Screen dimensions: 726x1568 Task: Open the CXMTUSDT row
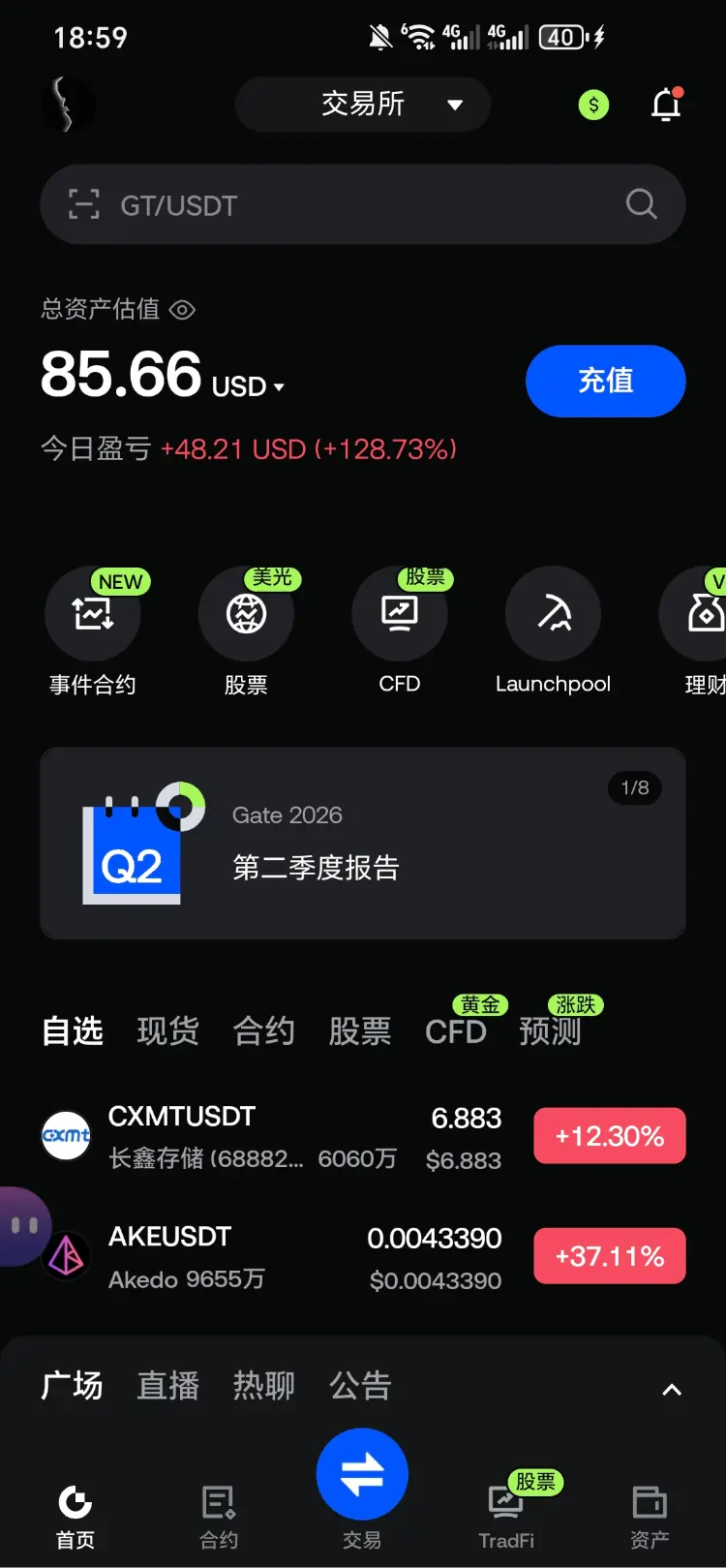363,1136
